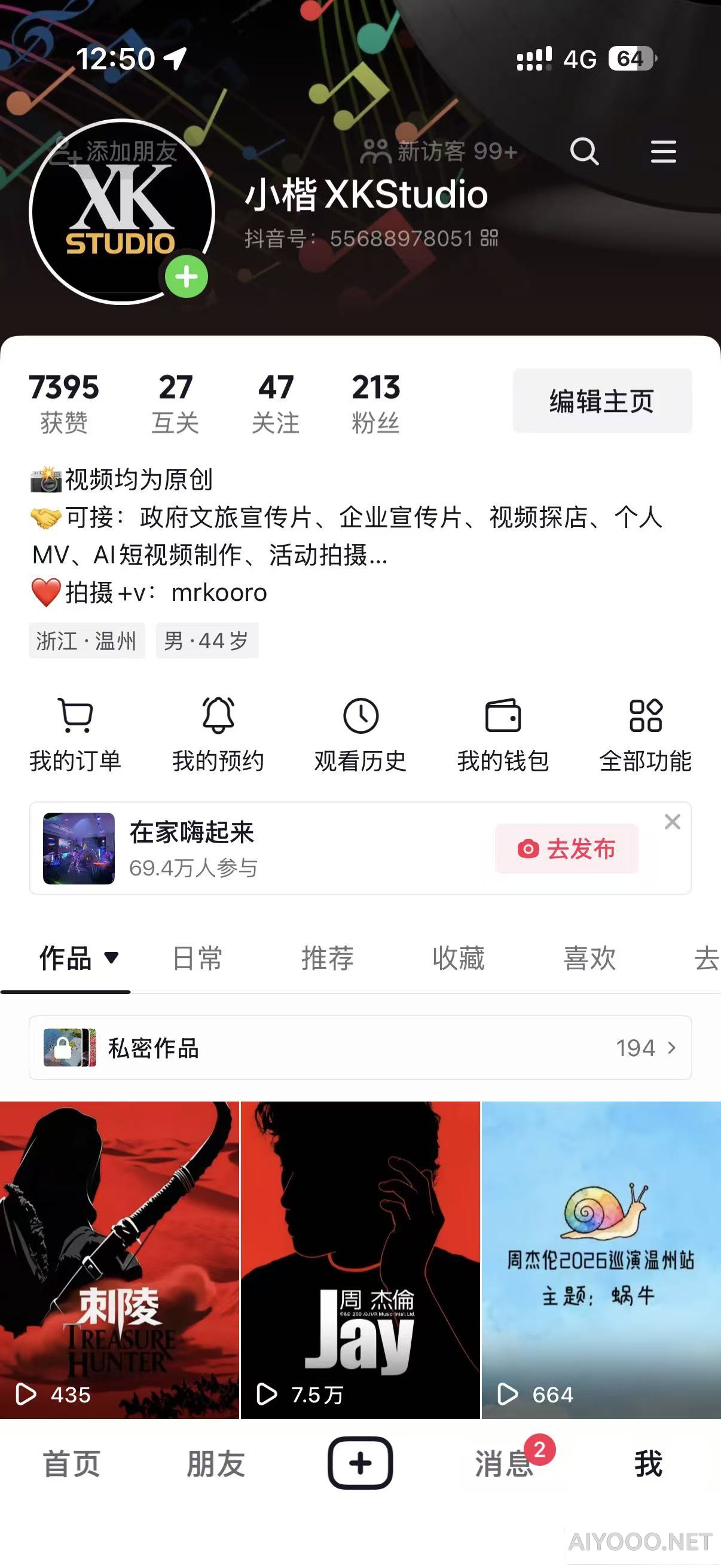The height and width of the screenshot is (1568, 721).
Task: Switch to the 日常 tab
Action: [x=197, y=958]
